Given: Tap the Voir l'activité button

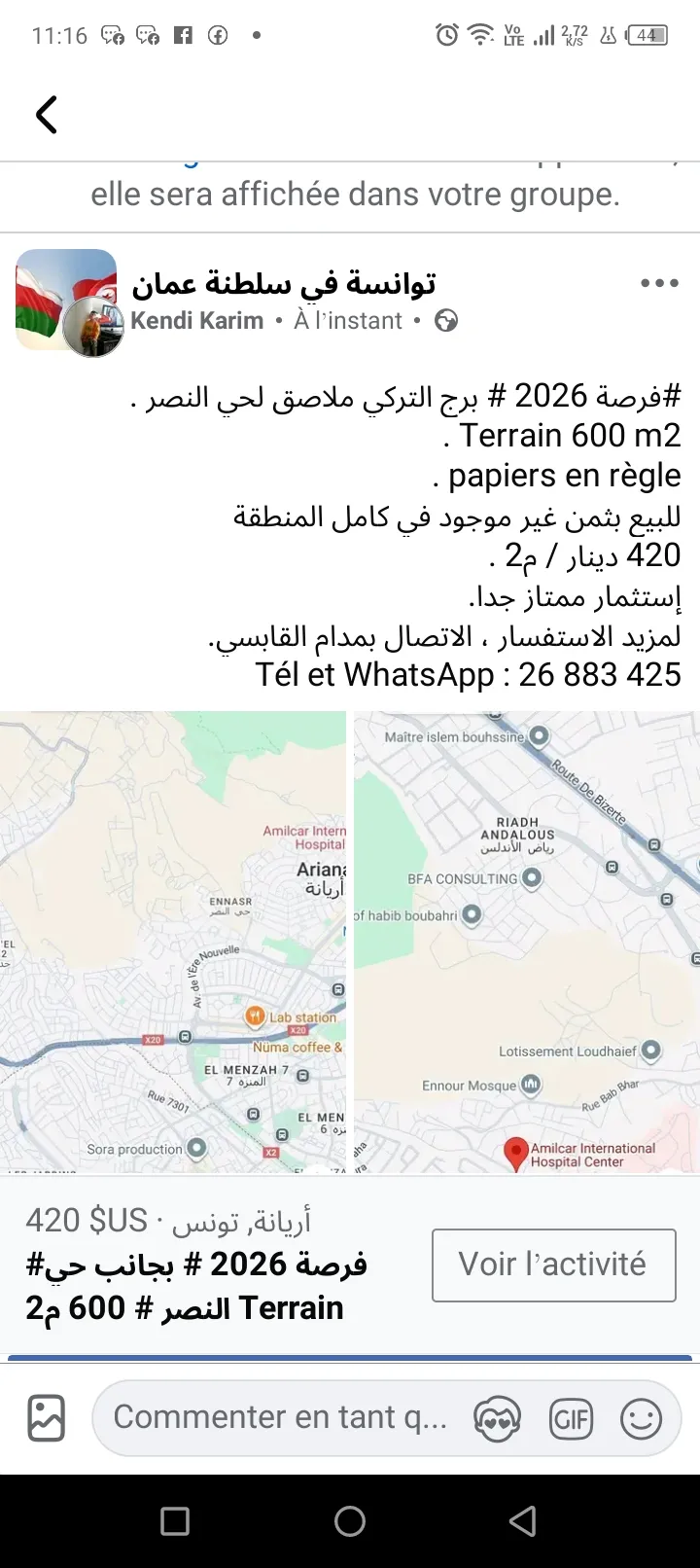Looking at the screenshot, I should [553, 1265].
